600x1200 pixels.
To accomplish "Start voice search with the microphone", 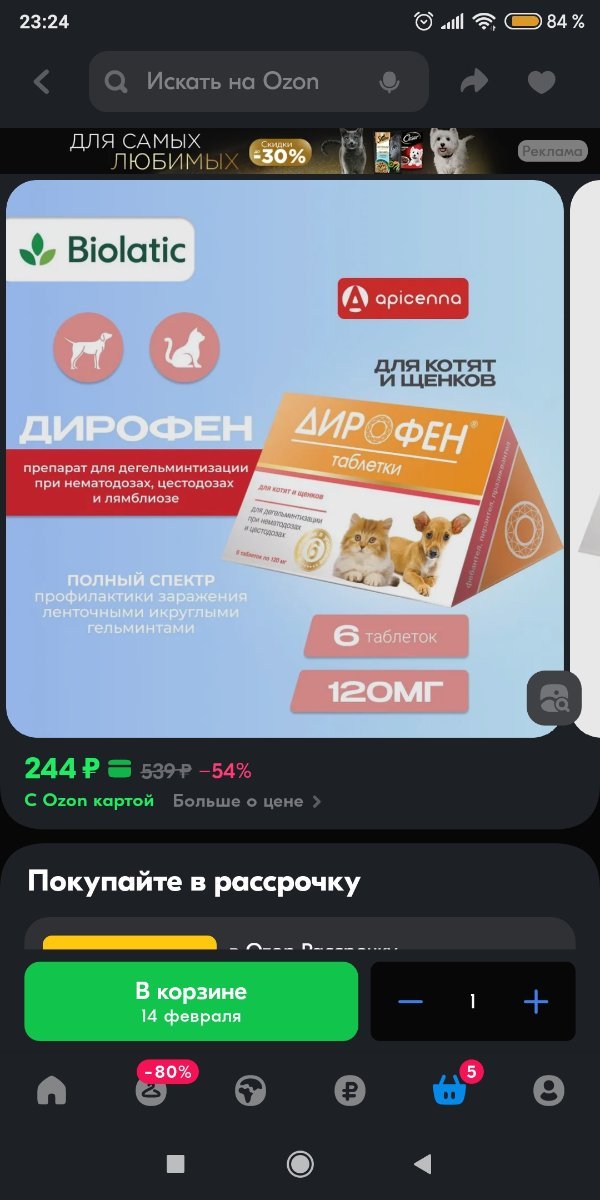I will point(389,82).
